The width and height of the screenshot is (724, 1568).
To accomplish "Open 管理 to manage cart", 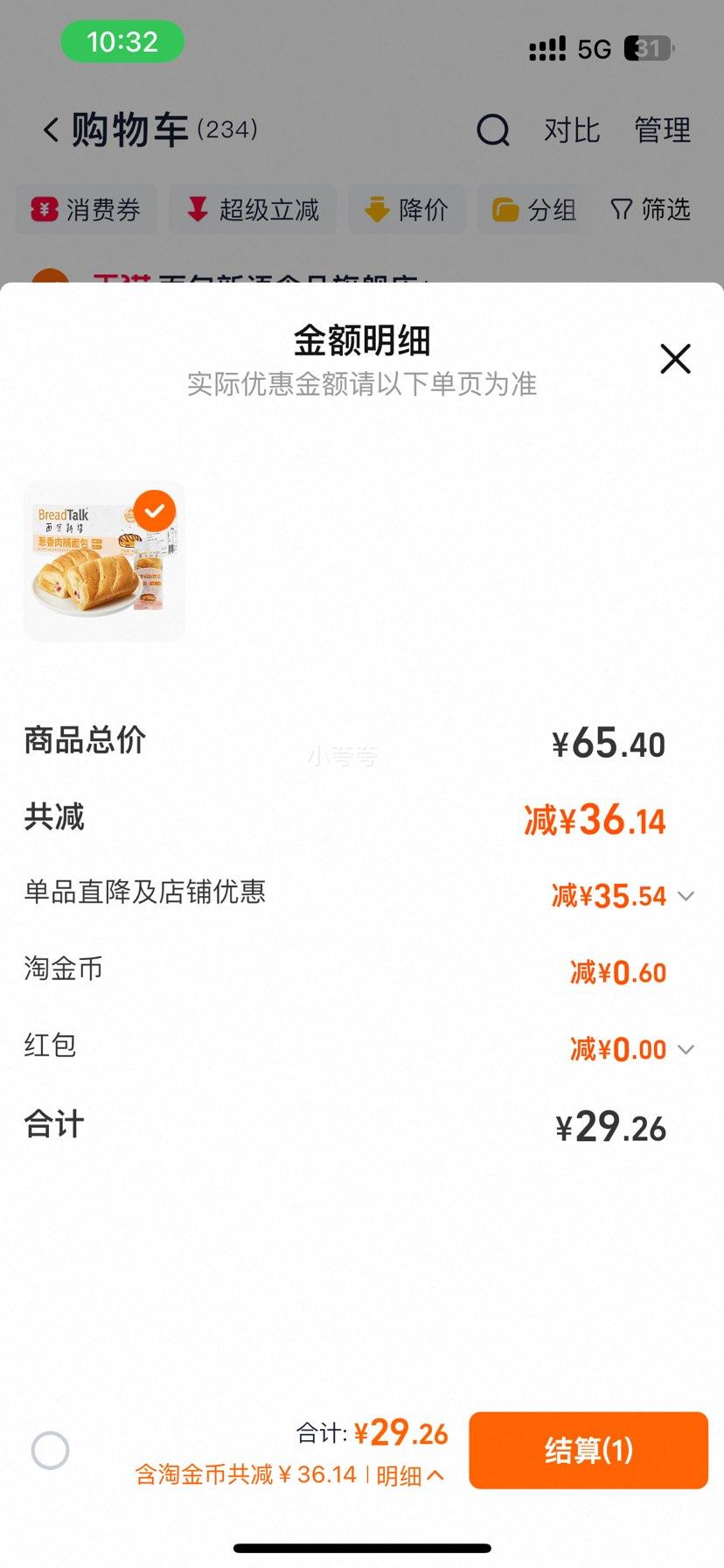I will click(x=662, y=130).
